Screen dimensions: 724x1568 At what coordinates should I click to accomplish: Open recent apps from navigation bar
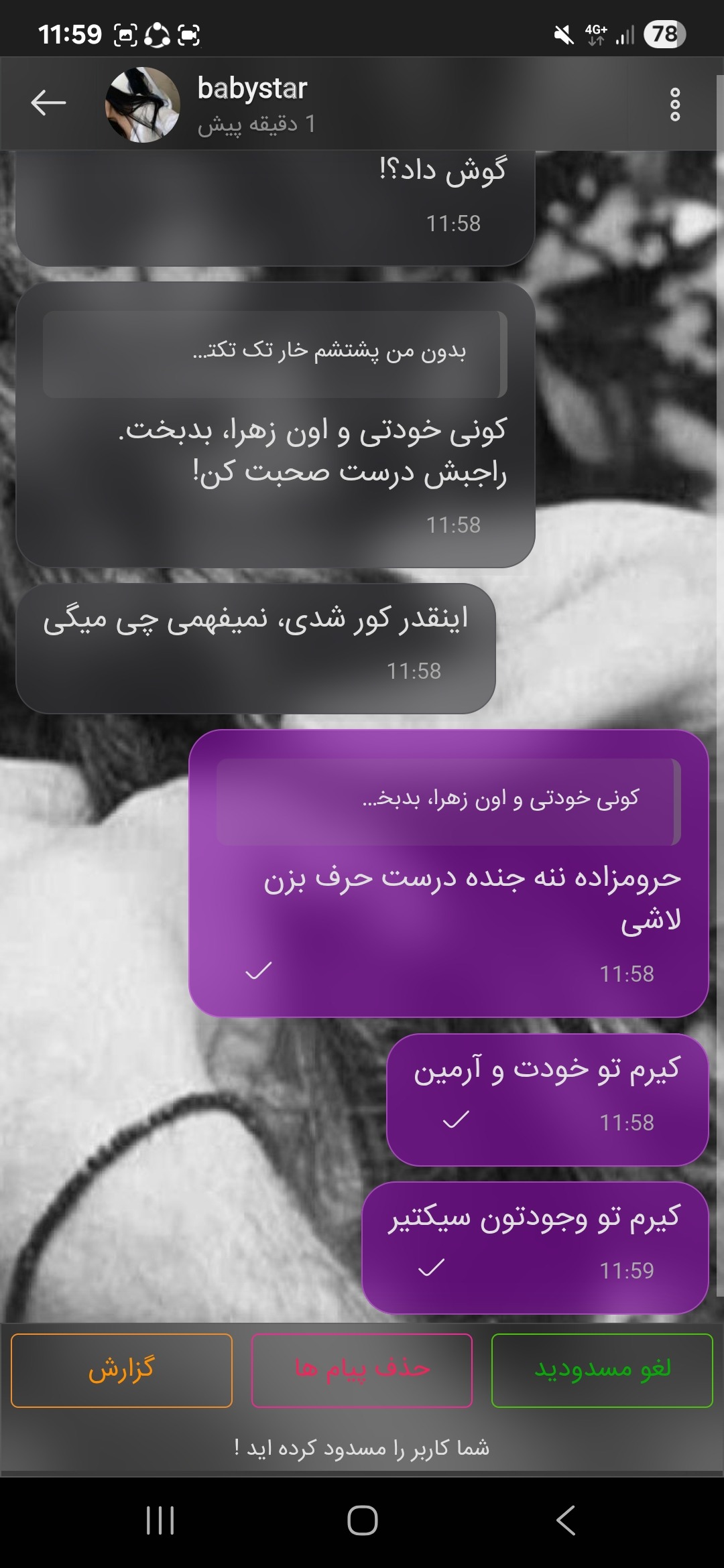tap(160, 1520)
